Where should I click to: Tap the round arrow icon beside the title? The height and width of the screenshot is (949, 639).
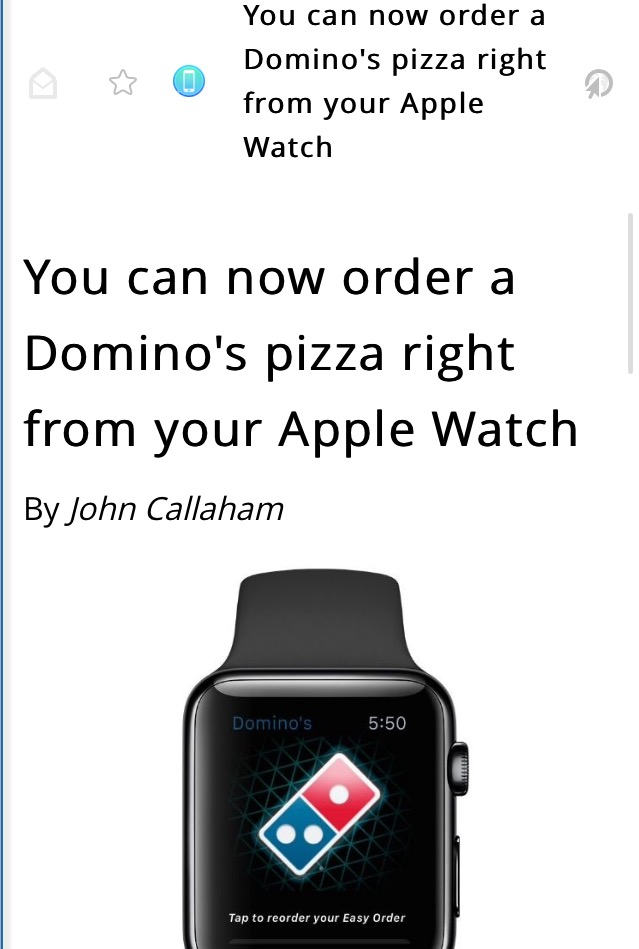click(x=598, y=84)
